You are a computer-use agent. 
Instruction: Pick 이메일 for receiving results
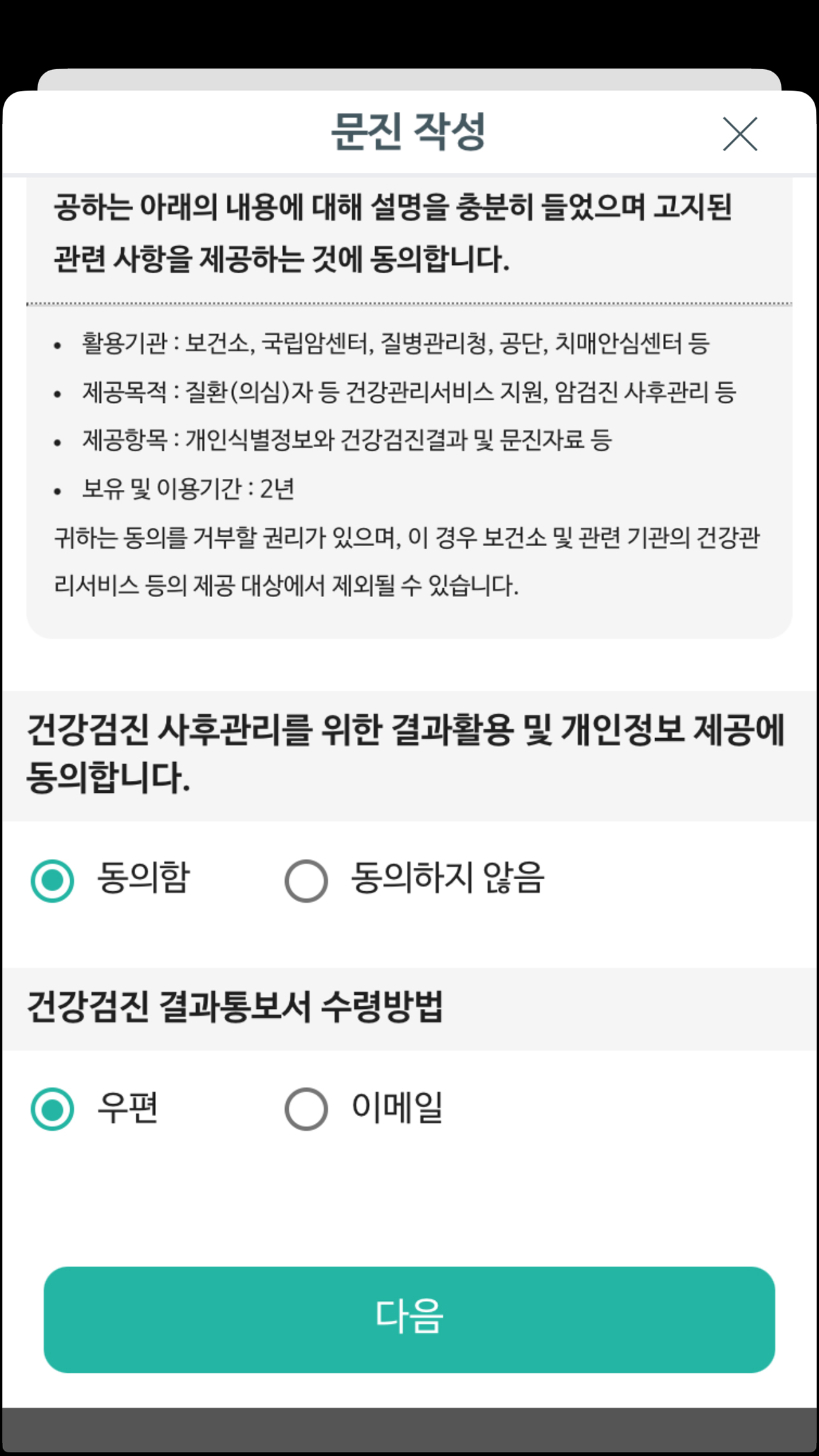click(x=306, y=1109)
